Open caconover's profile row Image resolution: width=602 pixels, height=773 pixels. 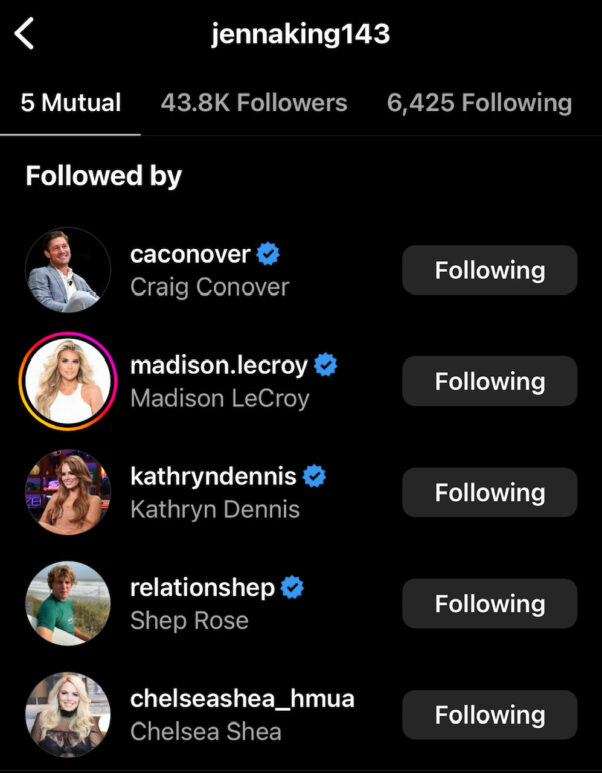coord(210,270)
